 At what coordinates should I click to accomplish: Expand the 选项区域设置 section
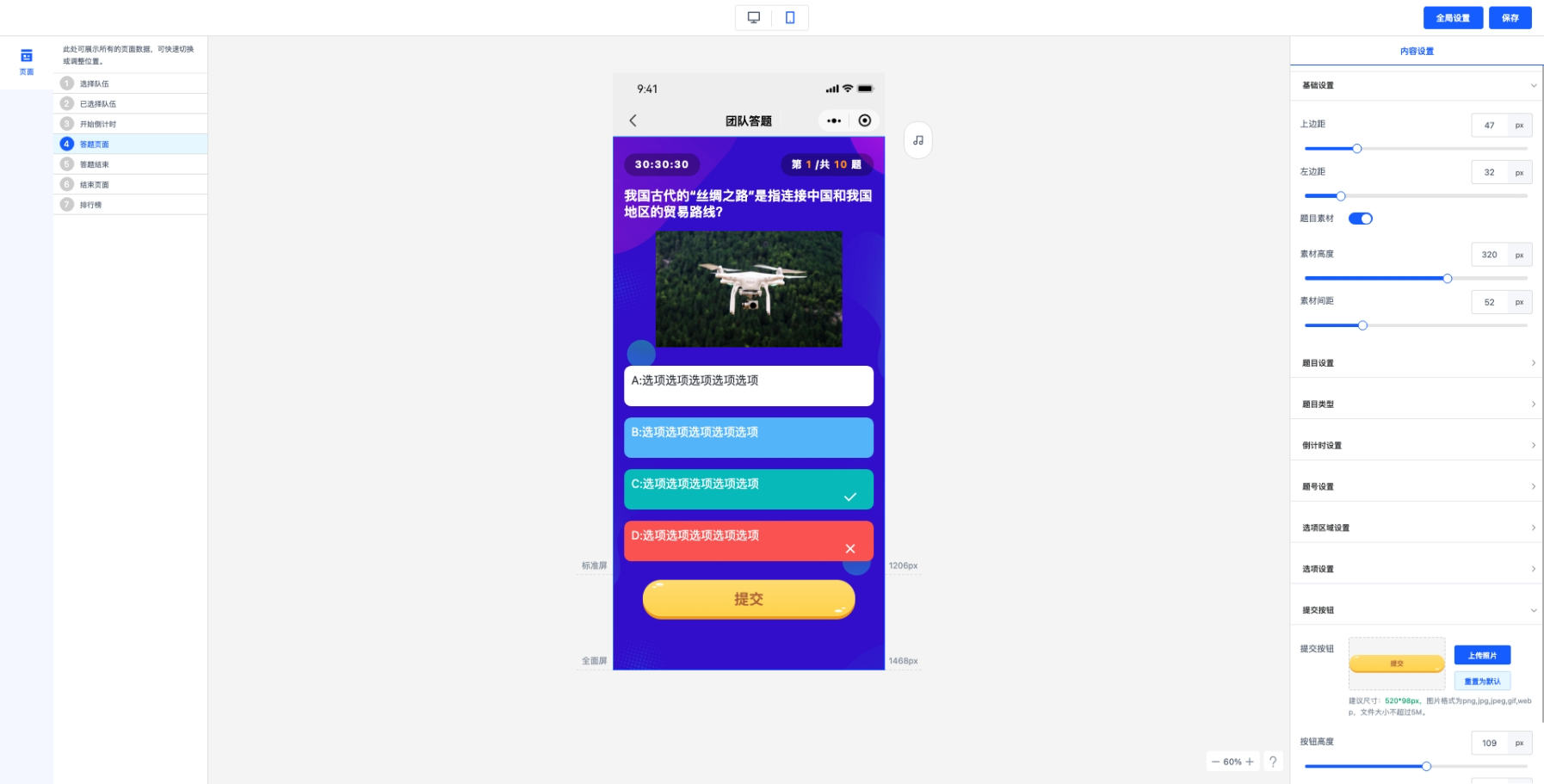(x=1416, y=528)
